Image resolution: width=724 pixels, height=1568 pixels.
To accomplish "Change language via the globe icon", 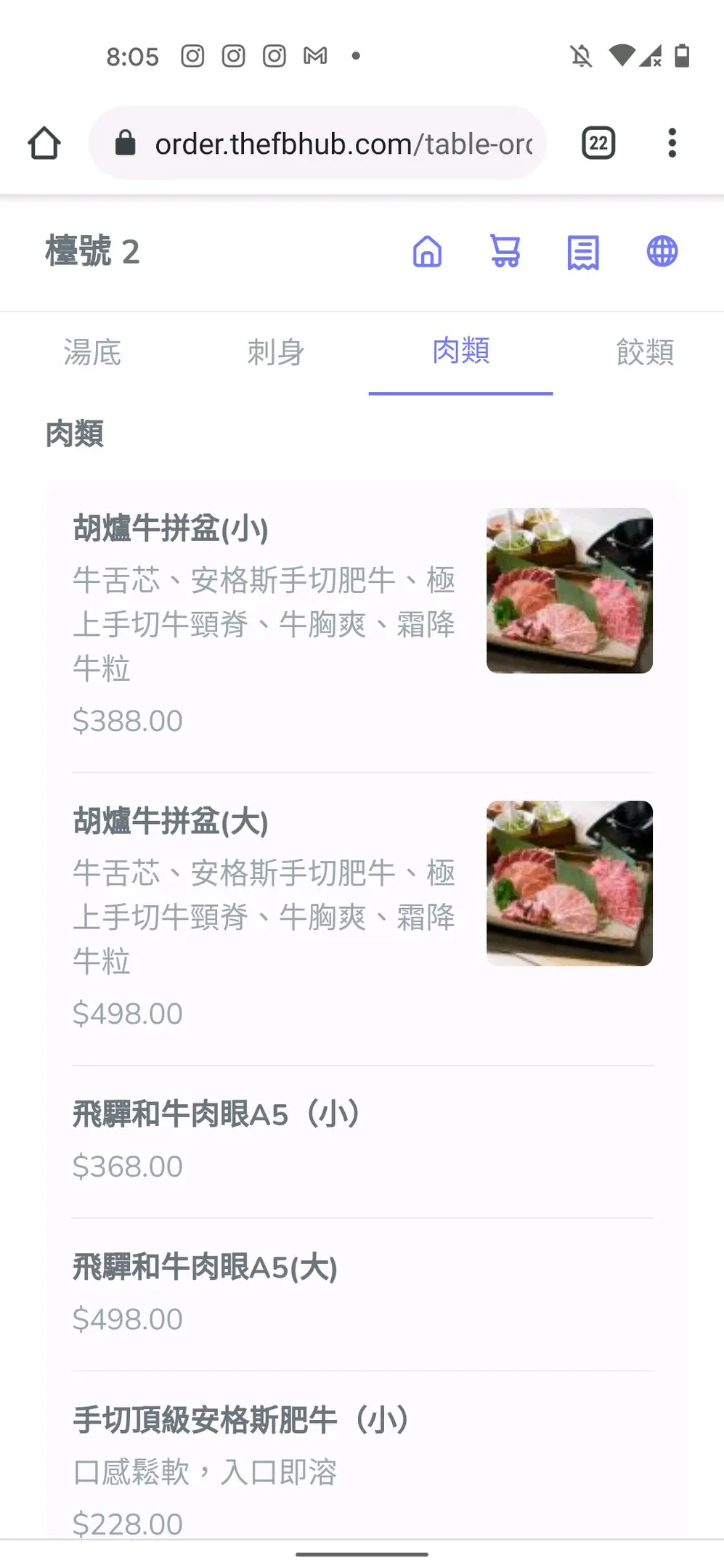I will [x=662, y=252].
